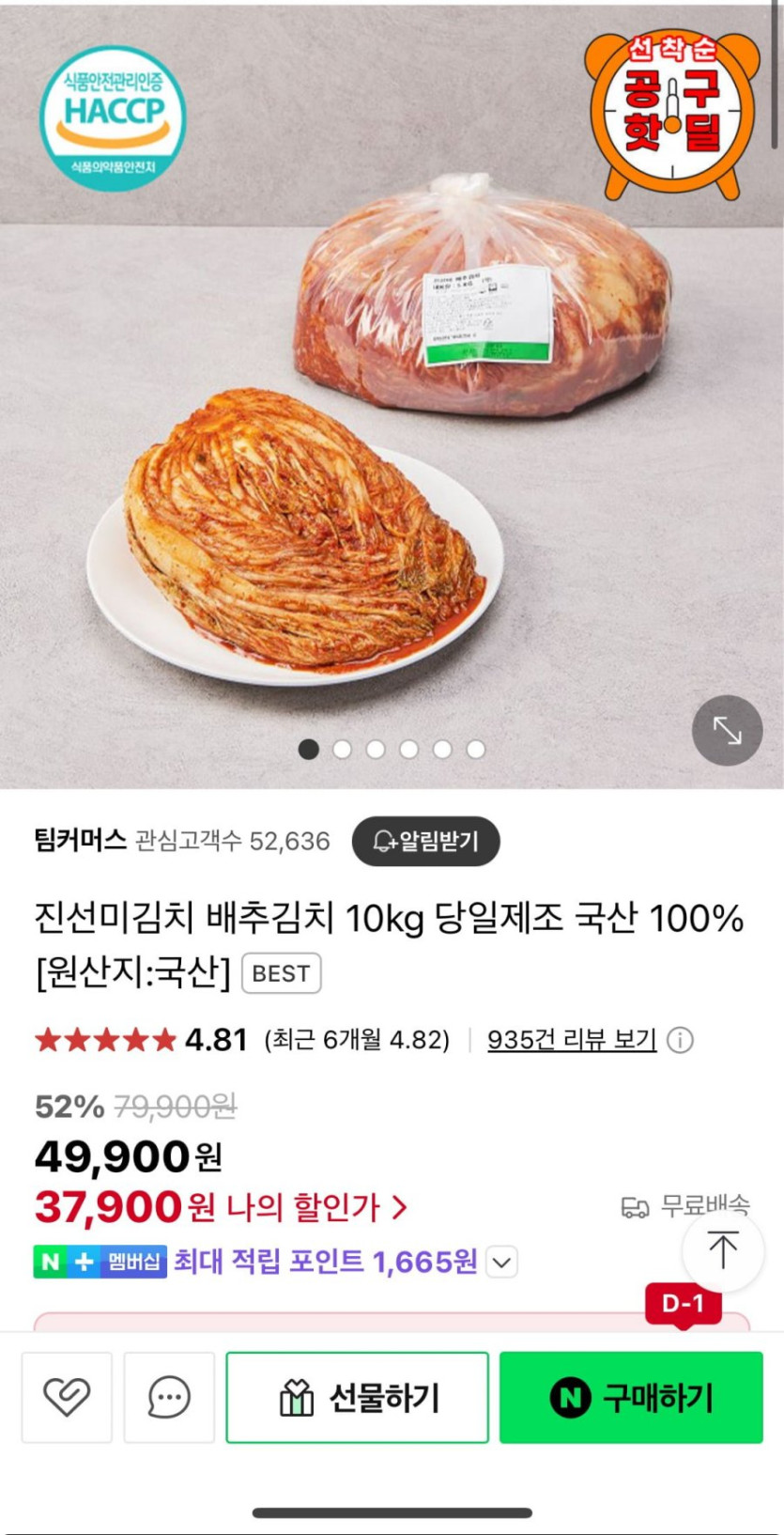Expand the 최대 적립 포인트 dropdown
This screenshot has height=1535, width=784.
(x=502, y=1262)
